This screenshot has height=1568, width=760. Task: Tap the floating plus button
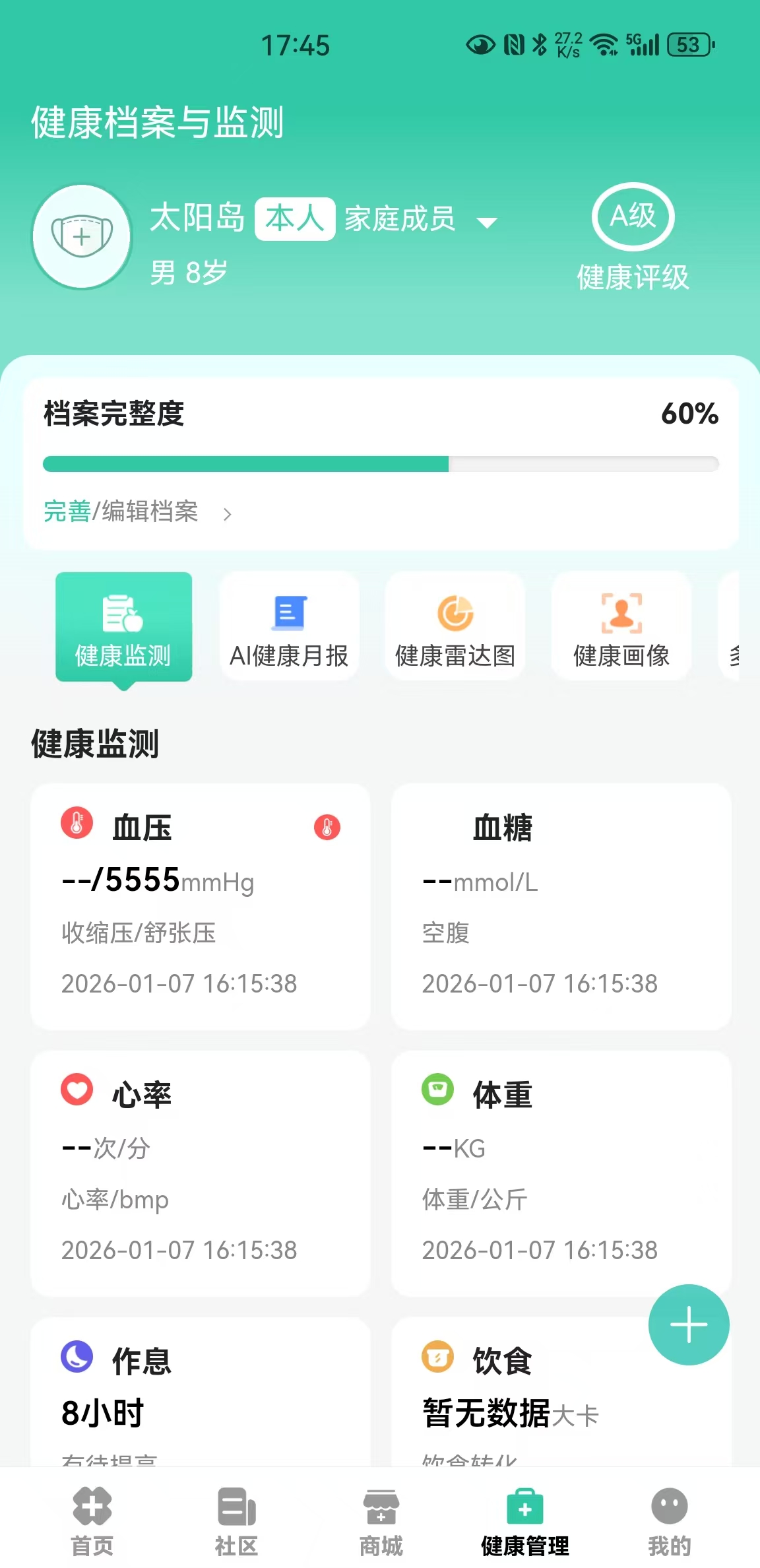coord(688,1324)
